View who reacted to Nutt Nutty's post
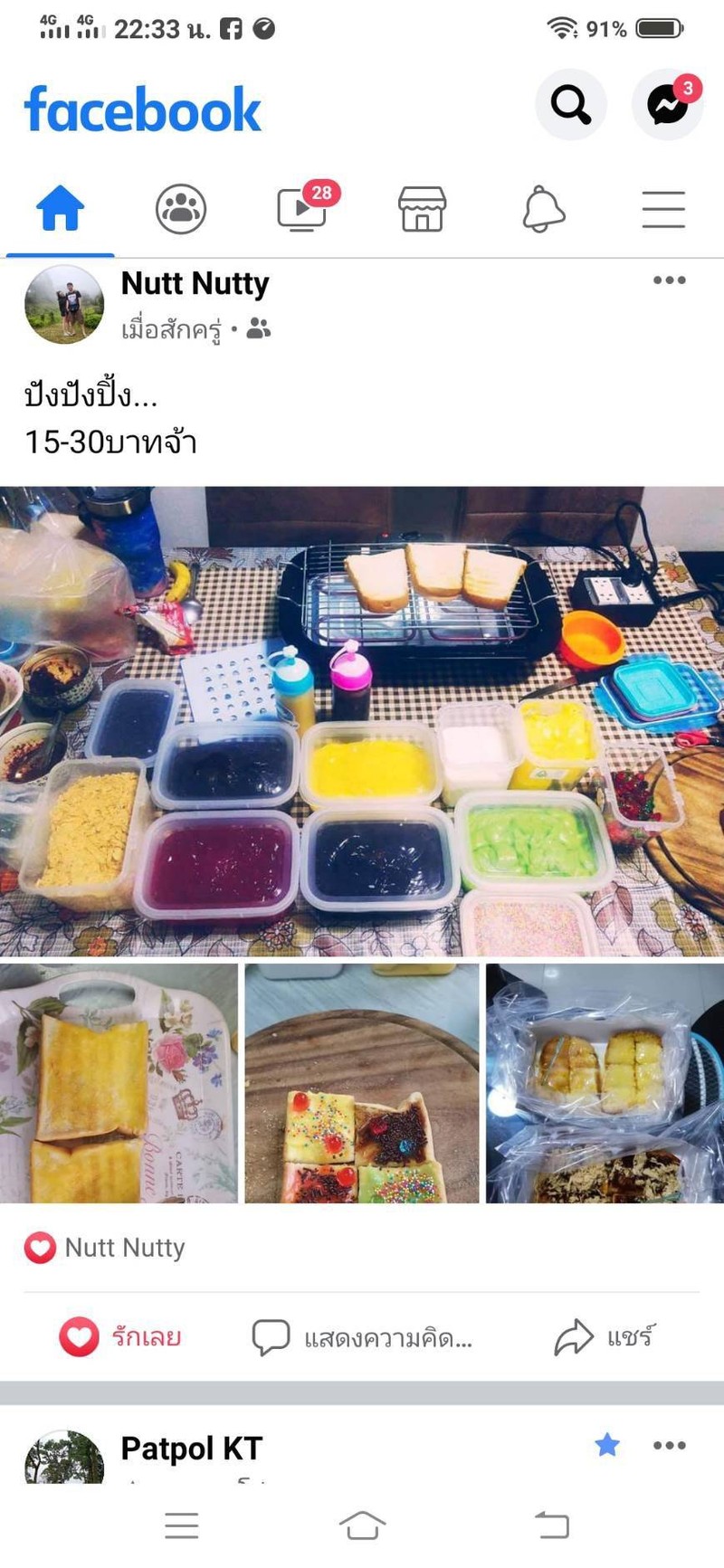This screenshot has height=1568, width=724. (106, 1248)
